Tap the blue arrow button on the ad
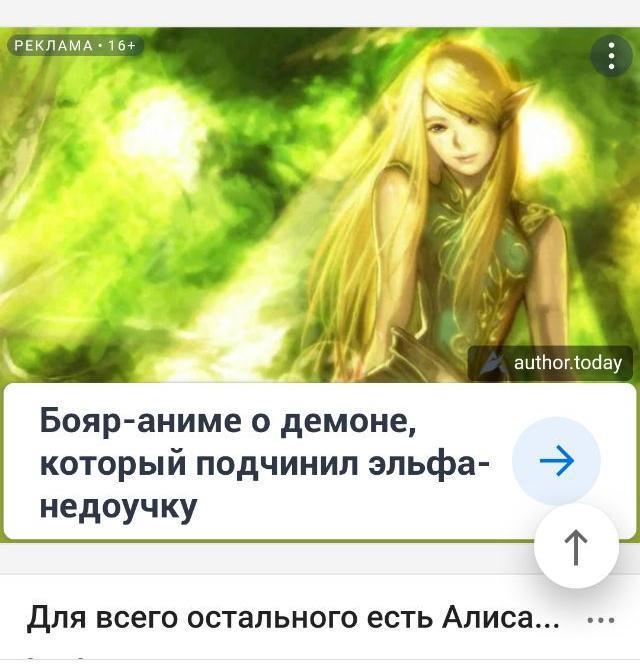Viewport: 640px width, 666px height. coord(556,461)
